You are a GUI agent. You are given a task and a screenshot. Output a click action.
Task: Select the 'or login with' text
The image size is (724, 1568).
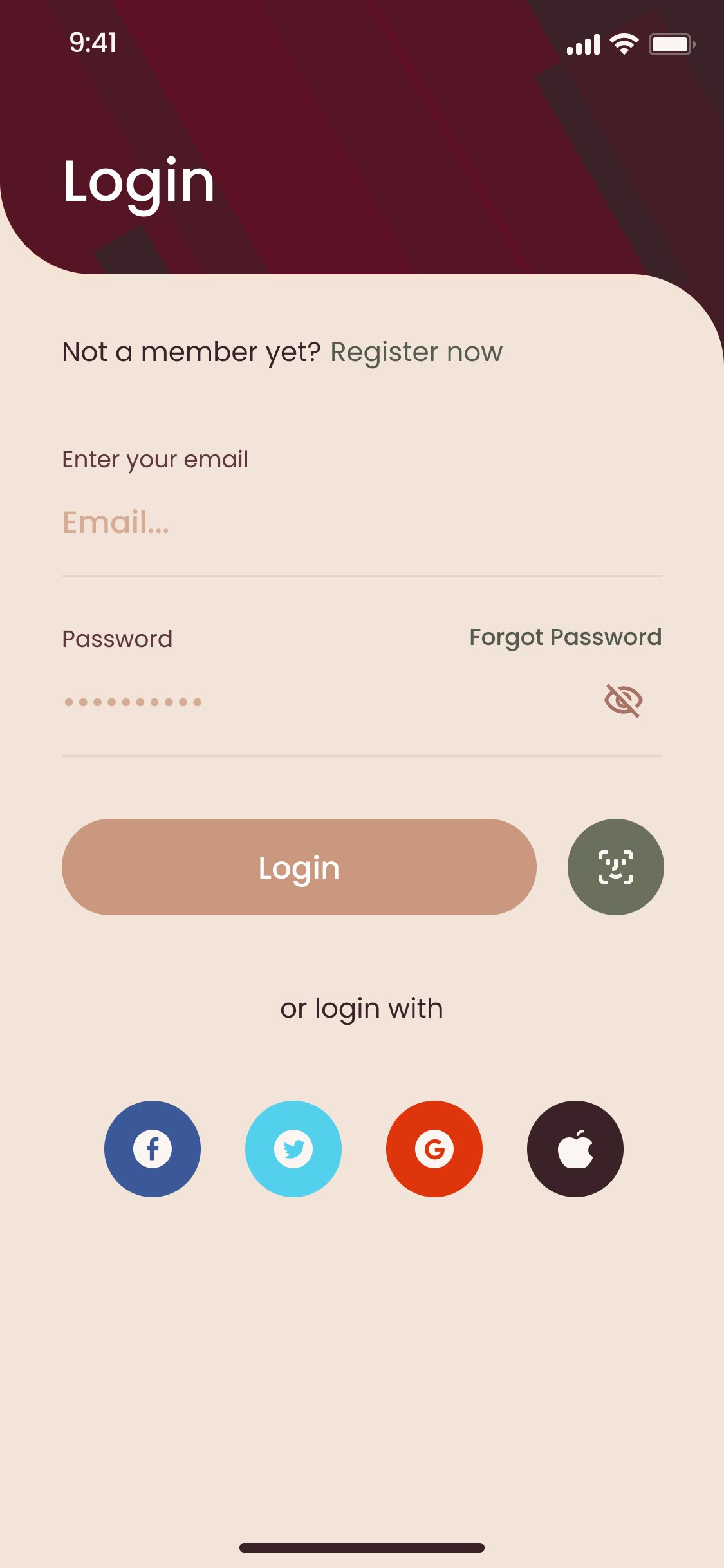pos(362,1008)
